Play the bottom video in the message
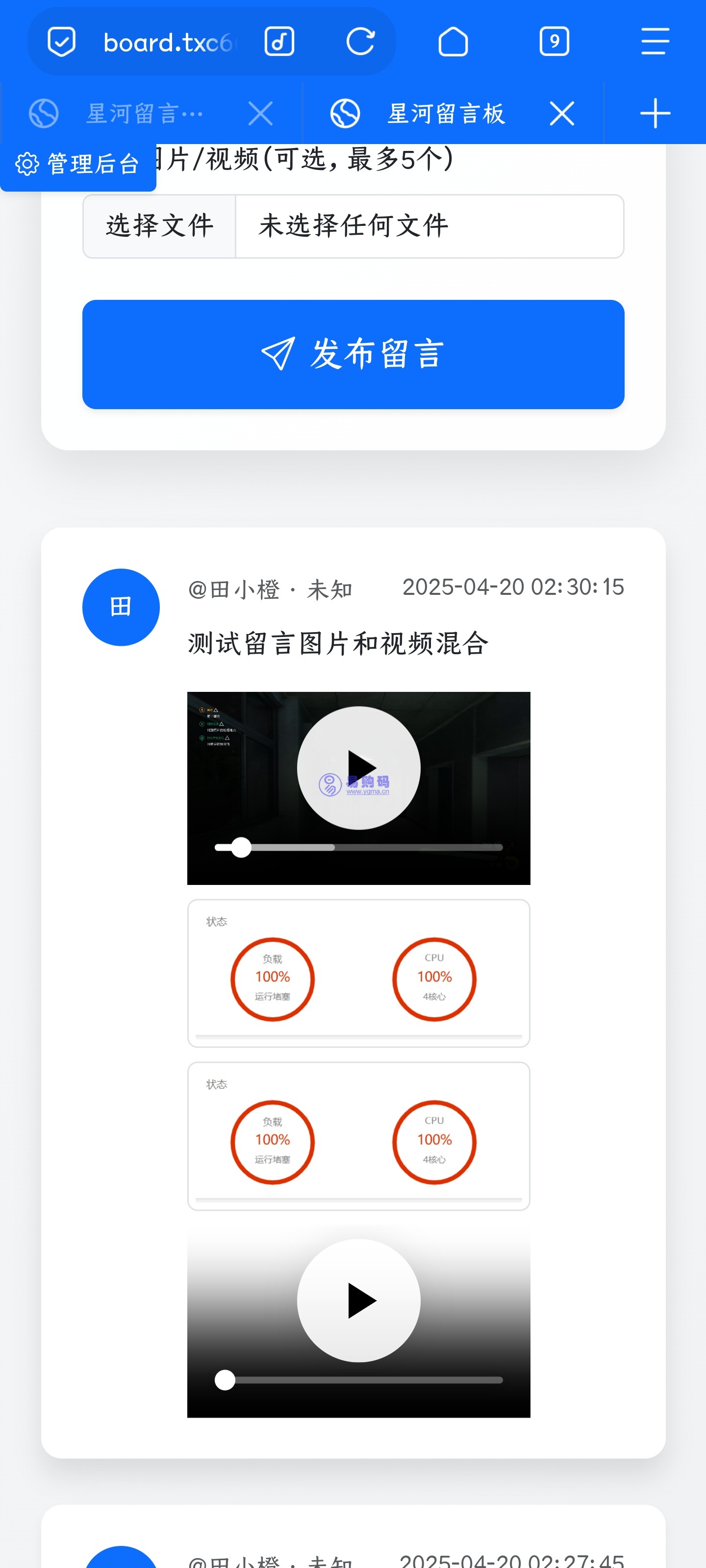This screenshot has height=1568, width=706. 359,1301
